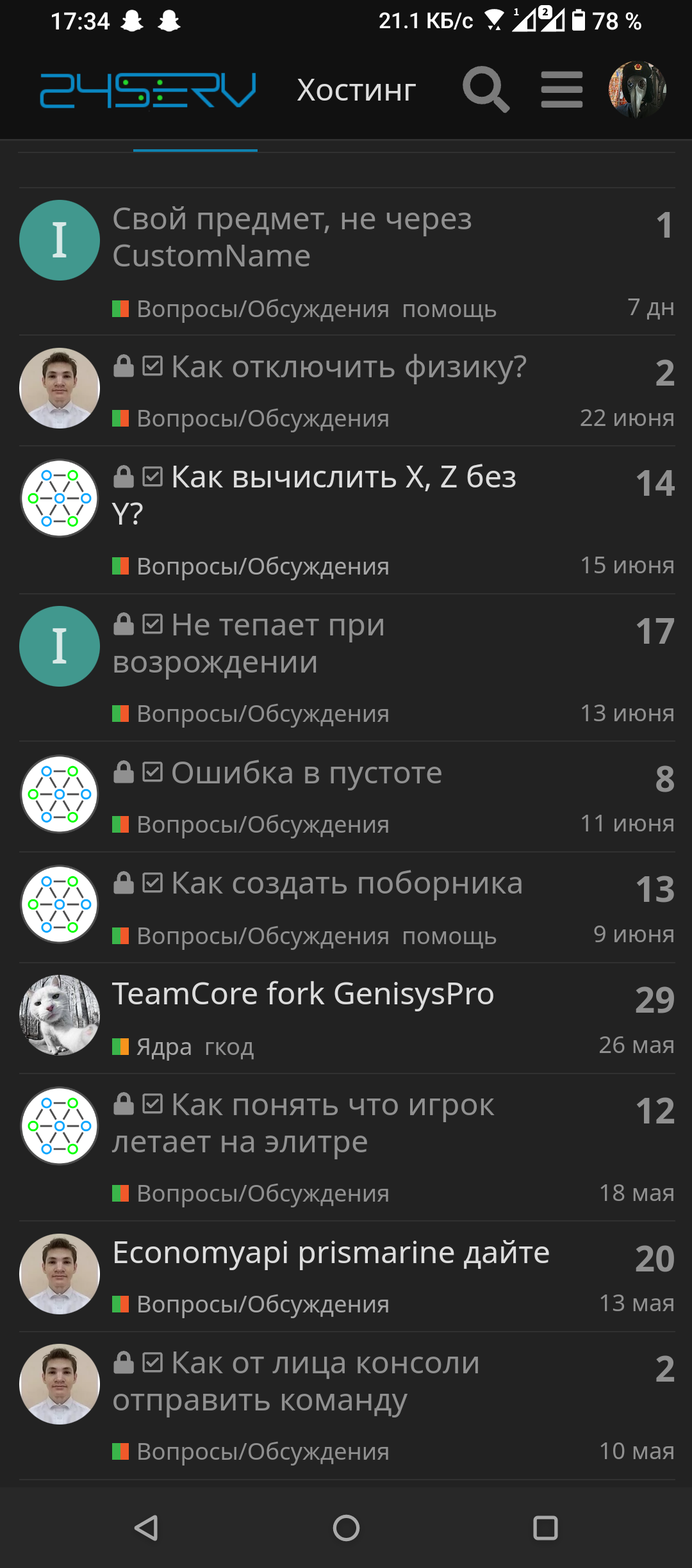
Task: Open your profile avatar menu
Action: coord(637,90)
